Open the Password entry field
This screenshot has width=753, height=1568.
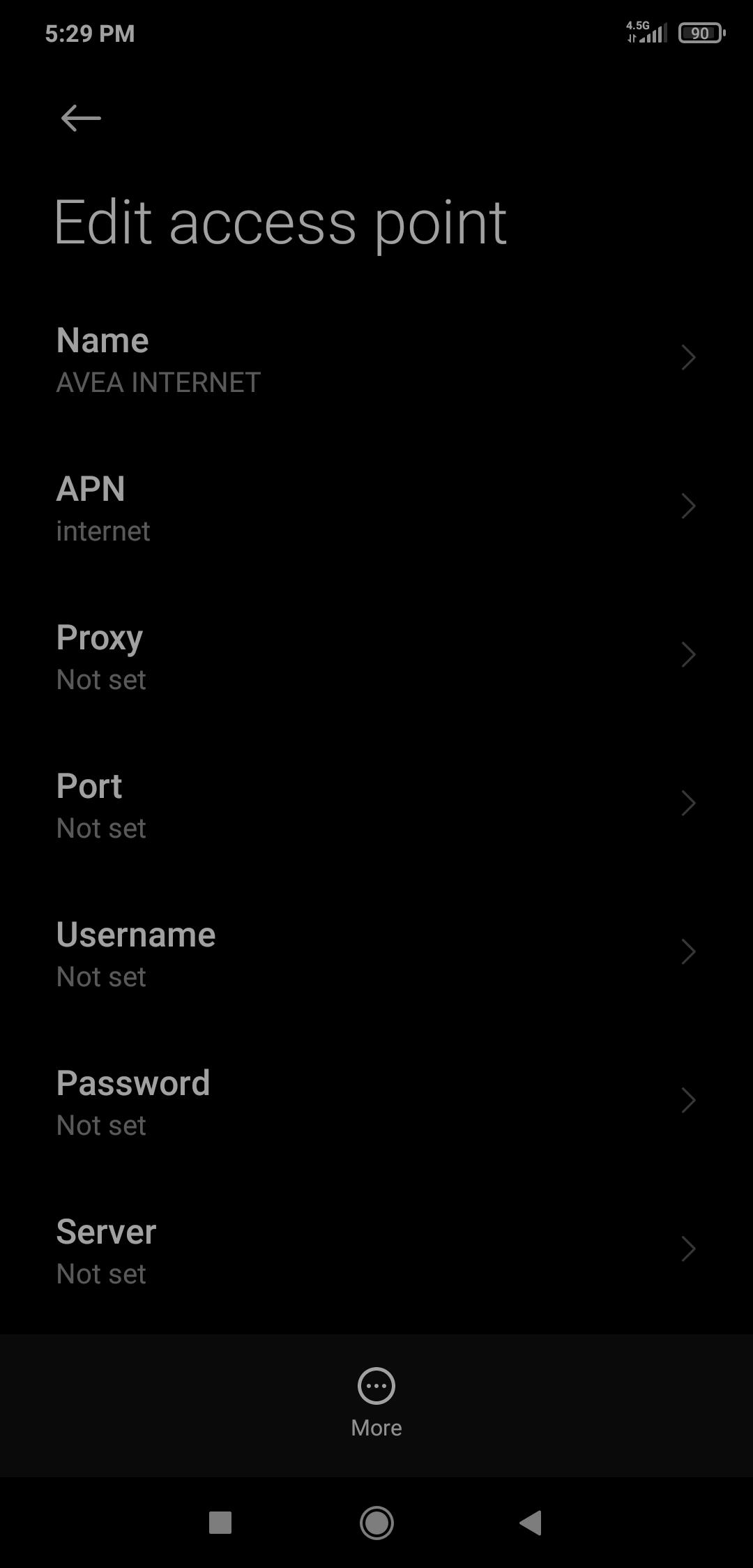click(376, 1100)
